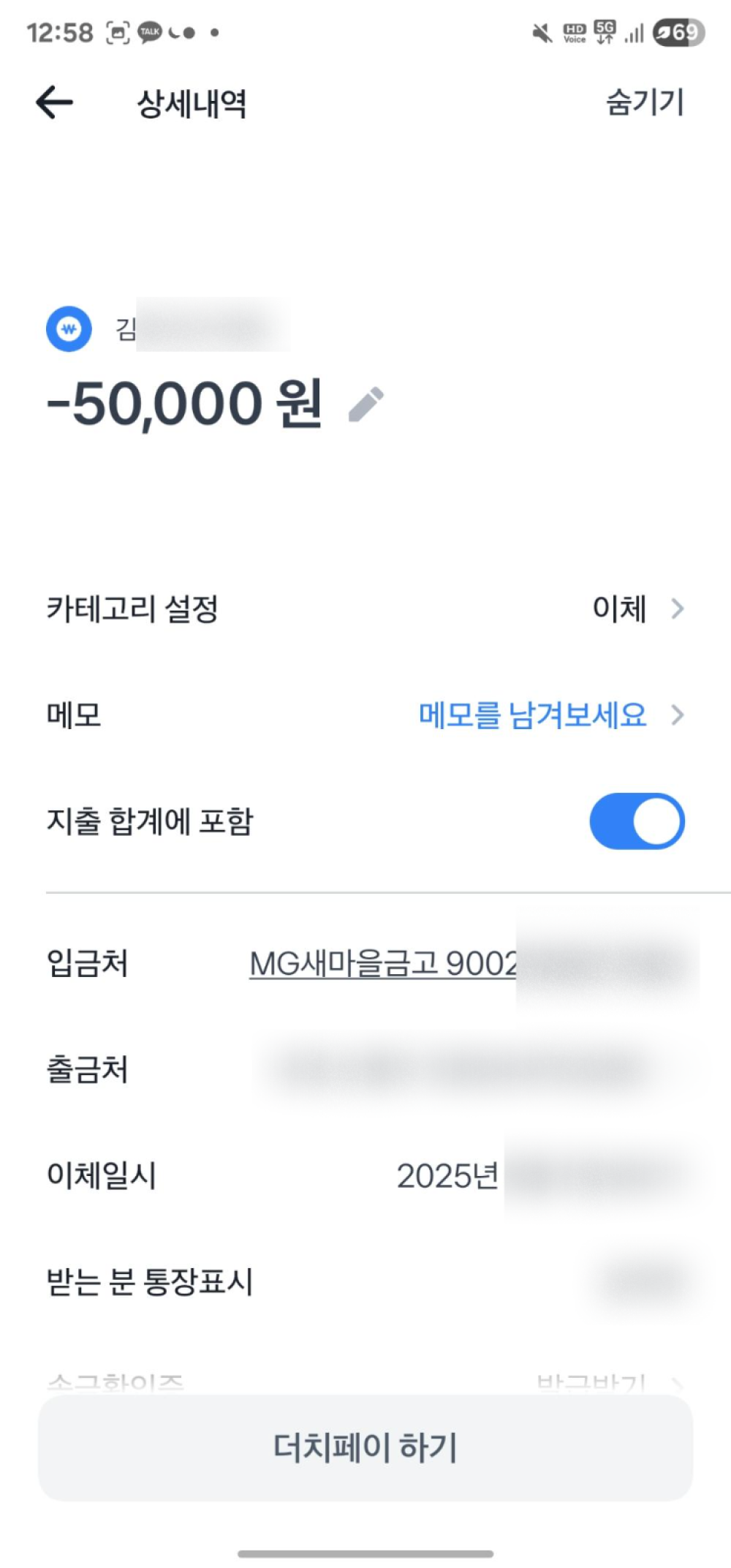Toggle 지출 합계에 포함 switch off

coord(637,821)
